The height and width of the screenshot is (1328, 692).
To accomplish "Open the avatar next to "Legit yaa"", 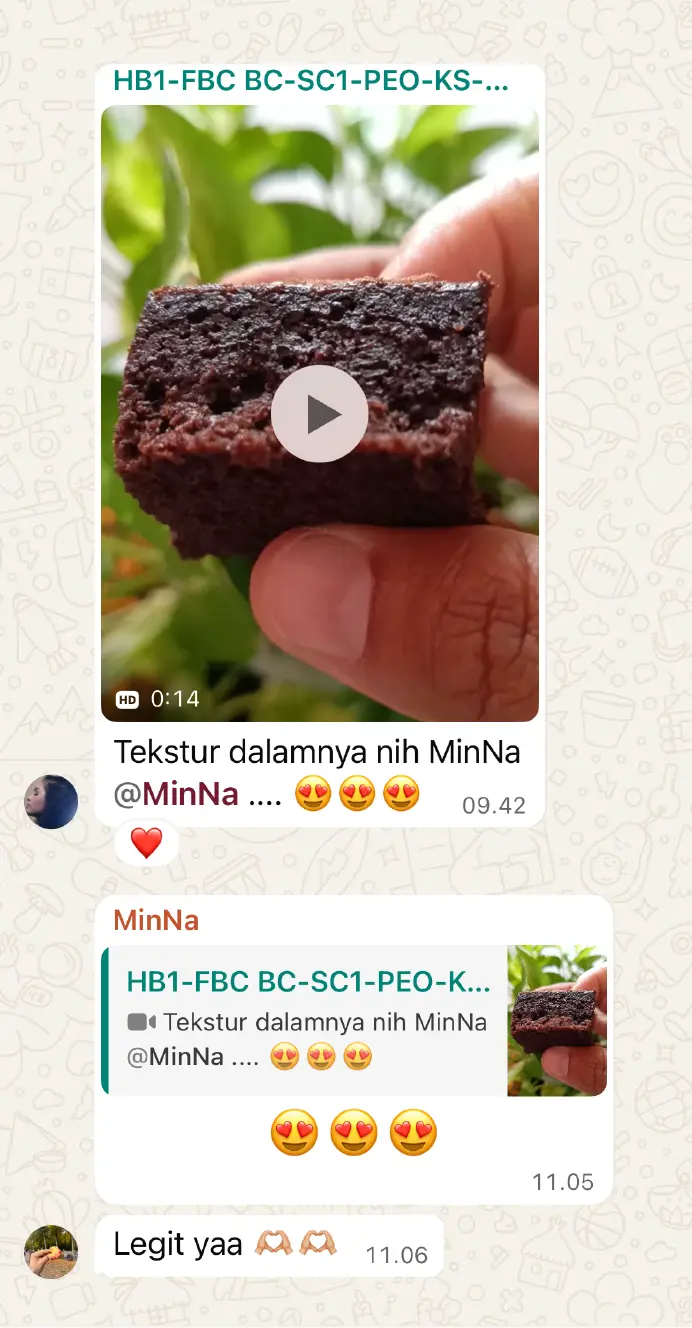I will coord(51,1251).
